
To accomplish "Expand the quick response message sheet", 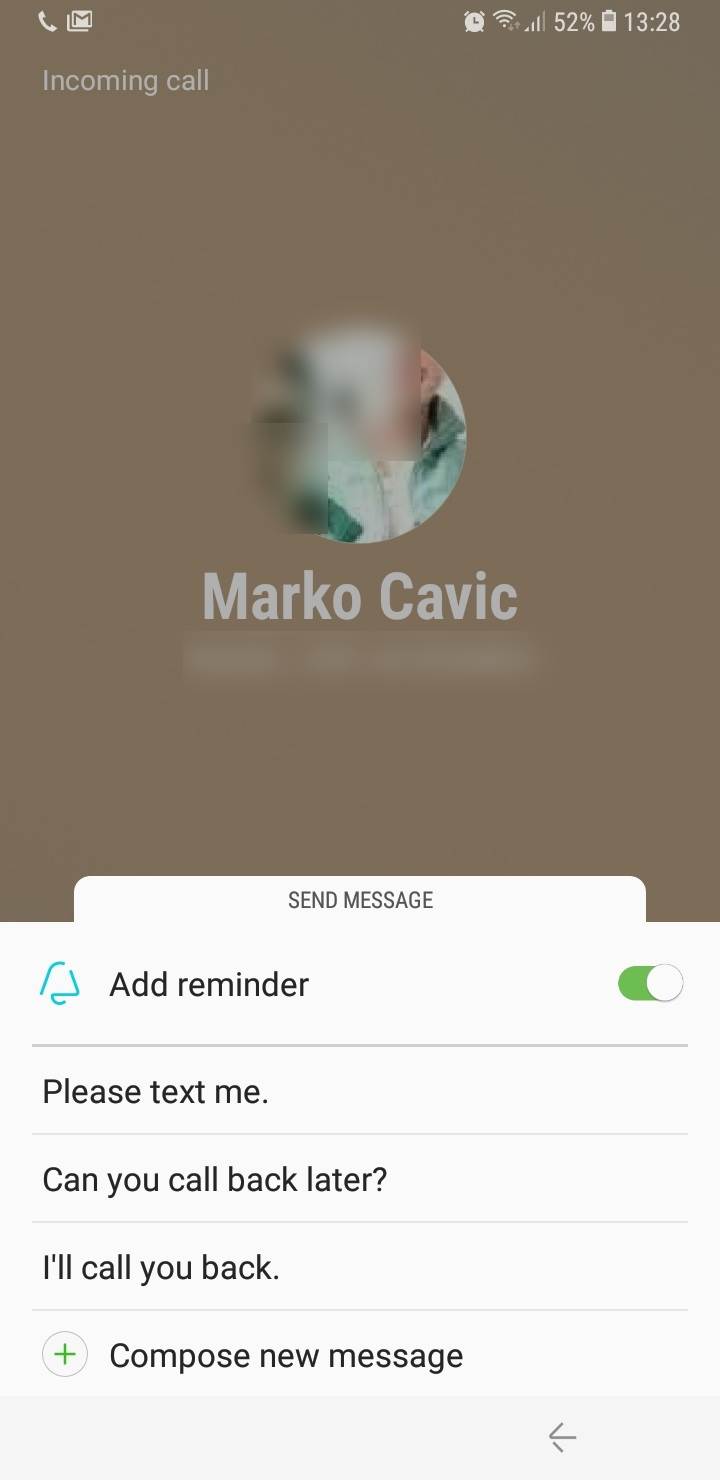I will tap(360, 899).
